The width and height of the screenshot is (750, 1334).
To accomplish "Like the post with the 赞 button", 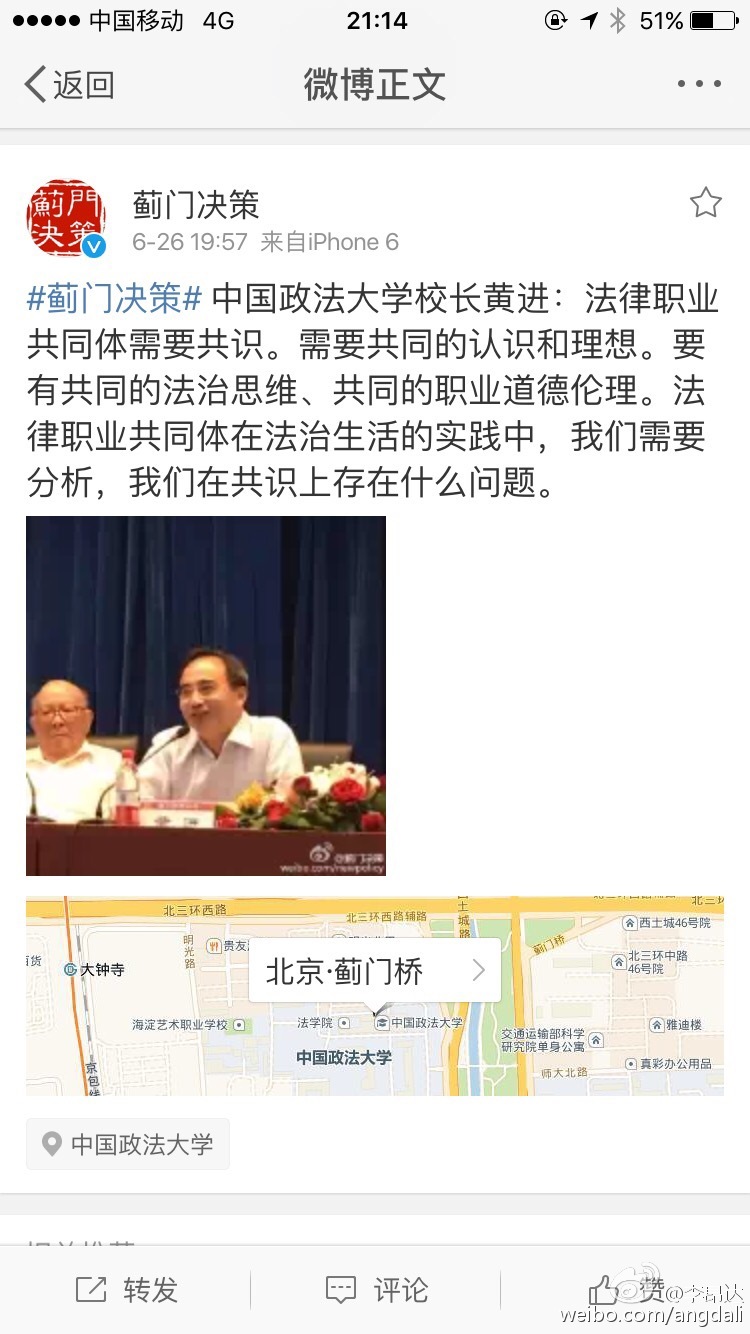I will click(x=626, y=1288).
